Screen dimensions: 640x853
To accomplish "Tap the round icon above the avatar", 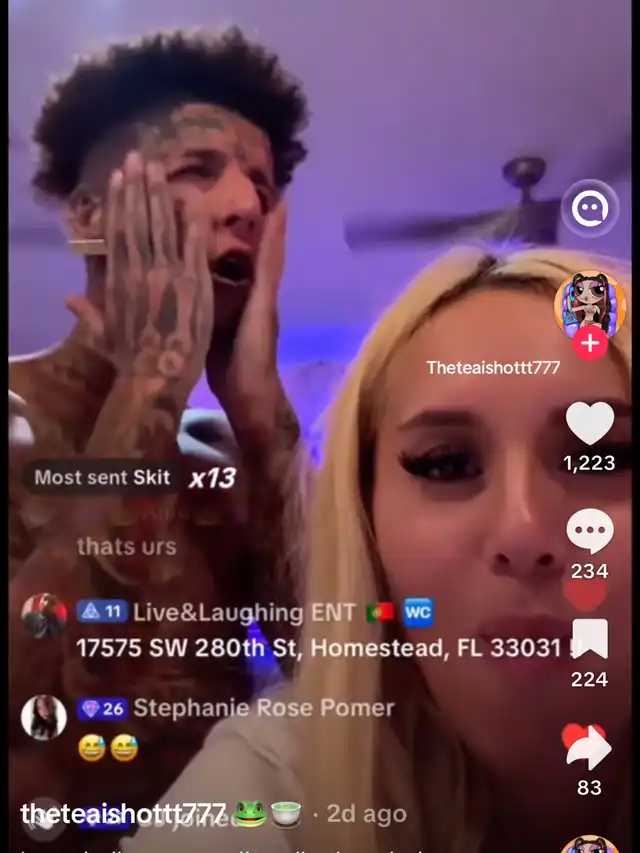I will 590,208.
